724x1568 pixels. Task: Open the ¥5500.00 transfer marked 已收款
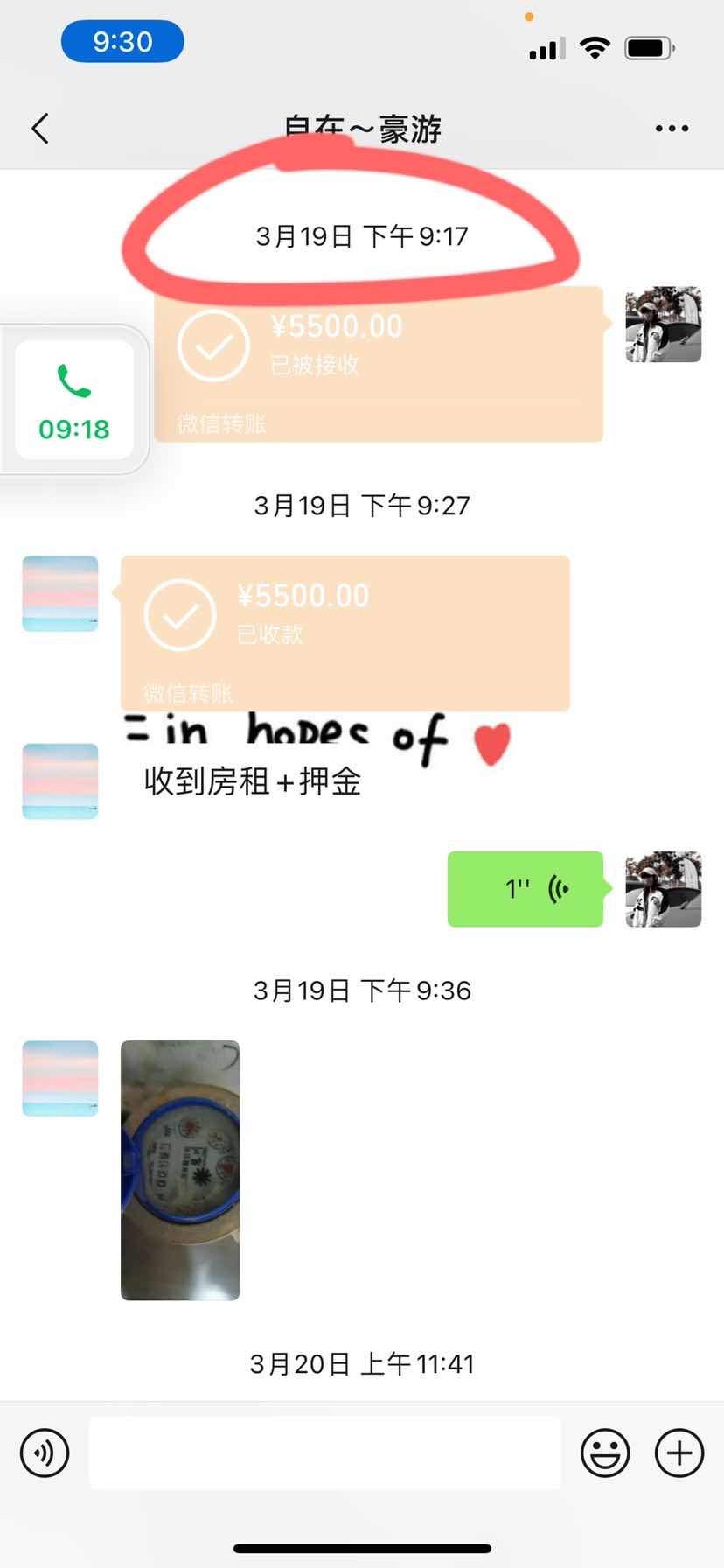point(345,633)
